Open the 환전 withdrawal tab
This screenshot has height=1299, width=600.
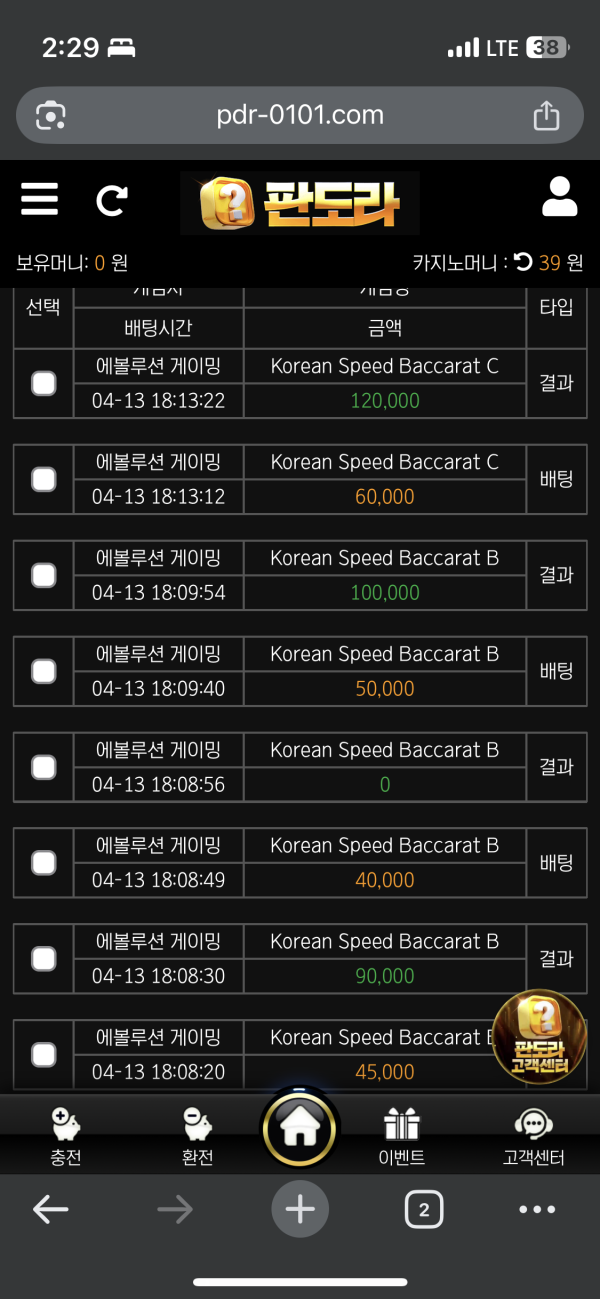197,1136
